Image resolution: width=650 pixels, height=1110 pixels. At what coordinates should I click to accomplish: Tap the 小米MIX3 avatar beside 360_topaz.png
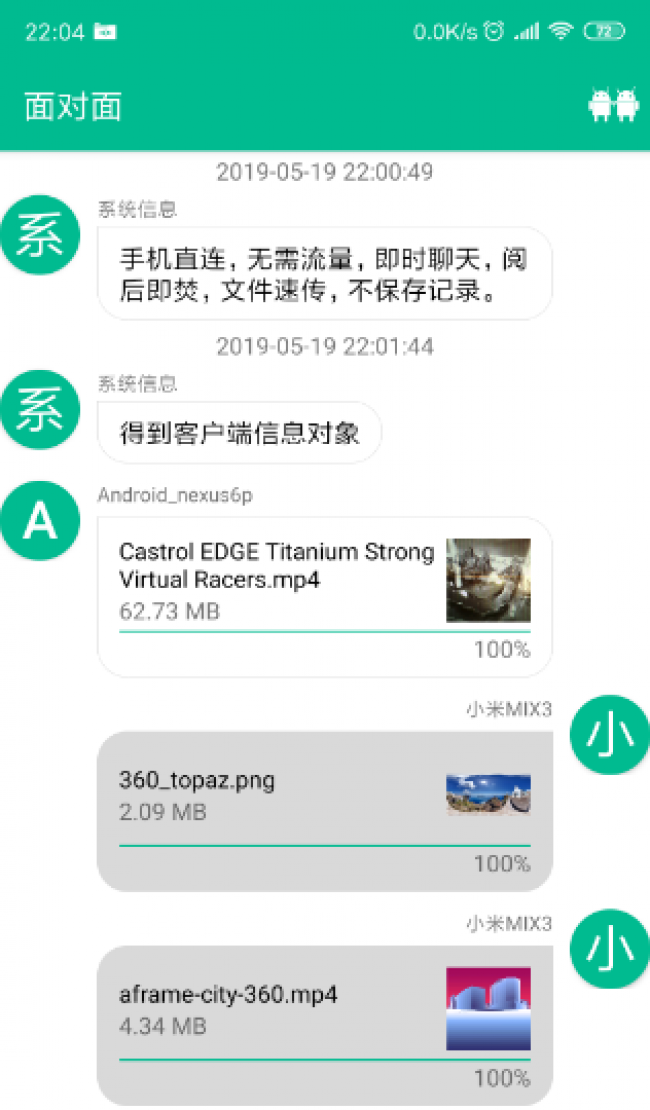pyautogui.click(x=609, y=735)
